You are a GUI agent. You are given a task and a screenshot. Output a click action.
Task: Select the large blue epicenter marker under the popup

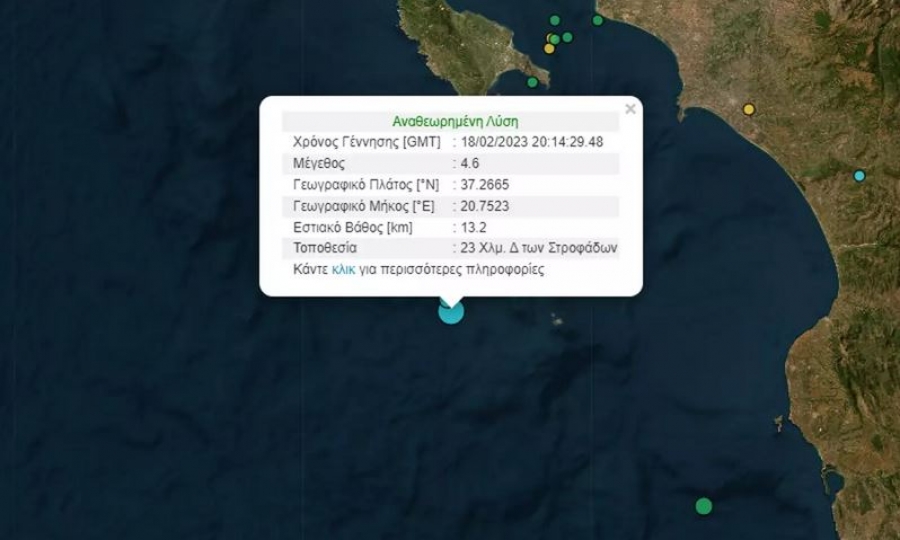451,312
